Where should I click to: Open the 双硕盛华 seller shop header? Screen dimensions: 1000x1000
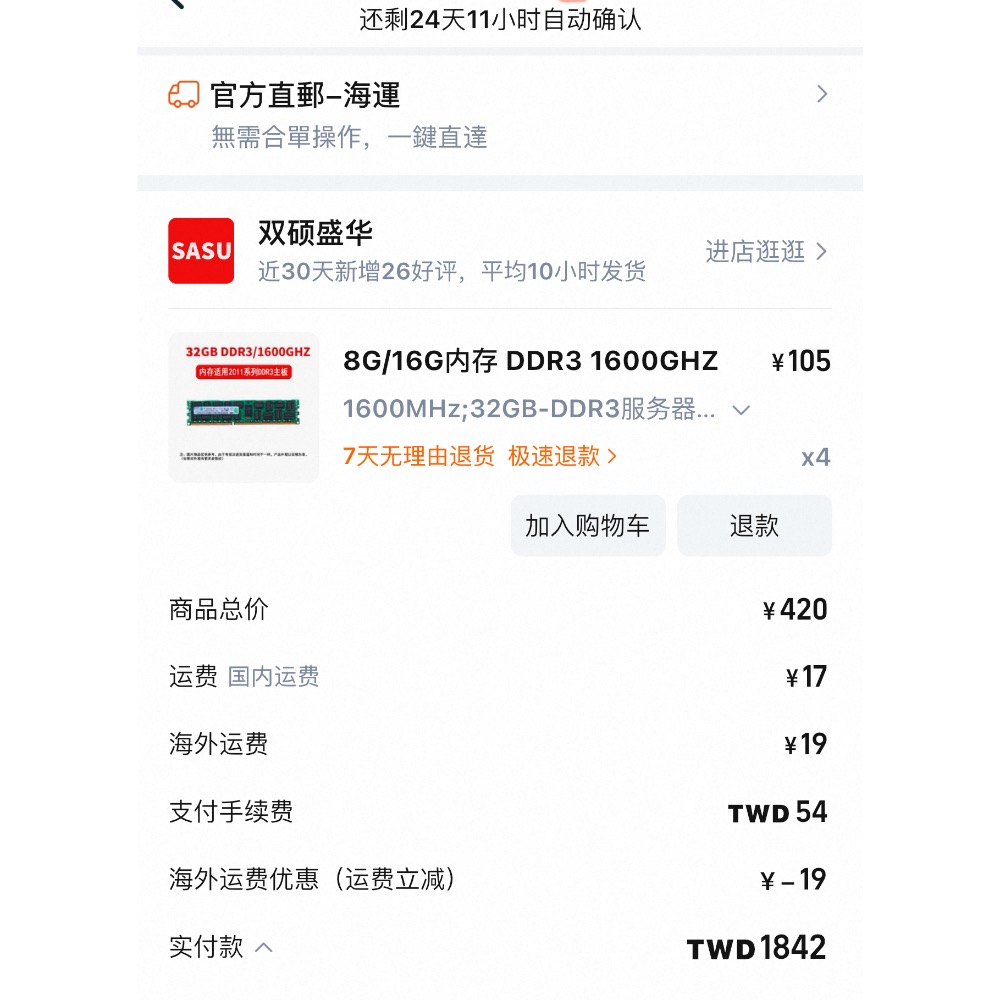pyautogui.click(x=315, y=234)
